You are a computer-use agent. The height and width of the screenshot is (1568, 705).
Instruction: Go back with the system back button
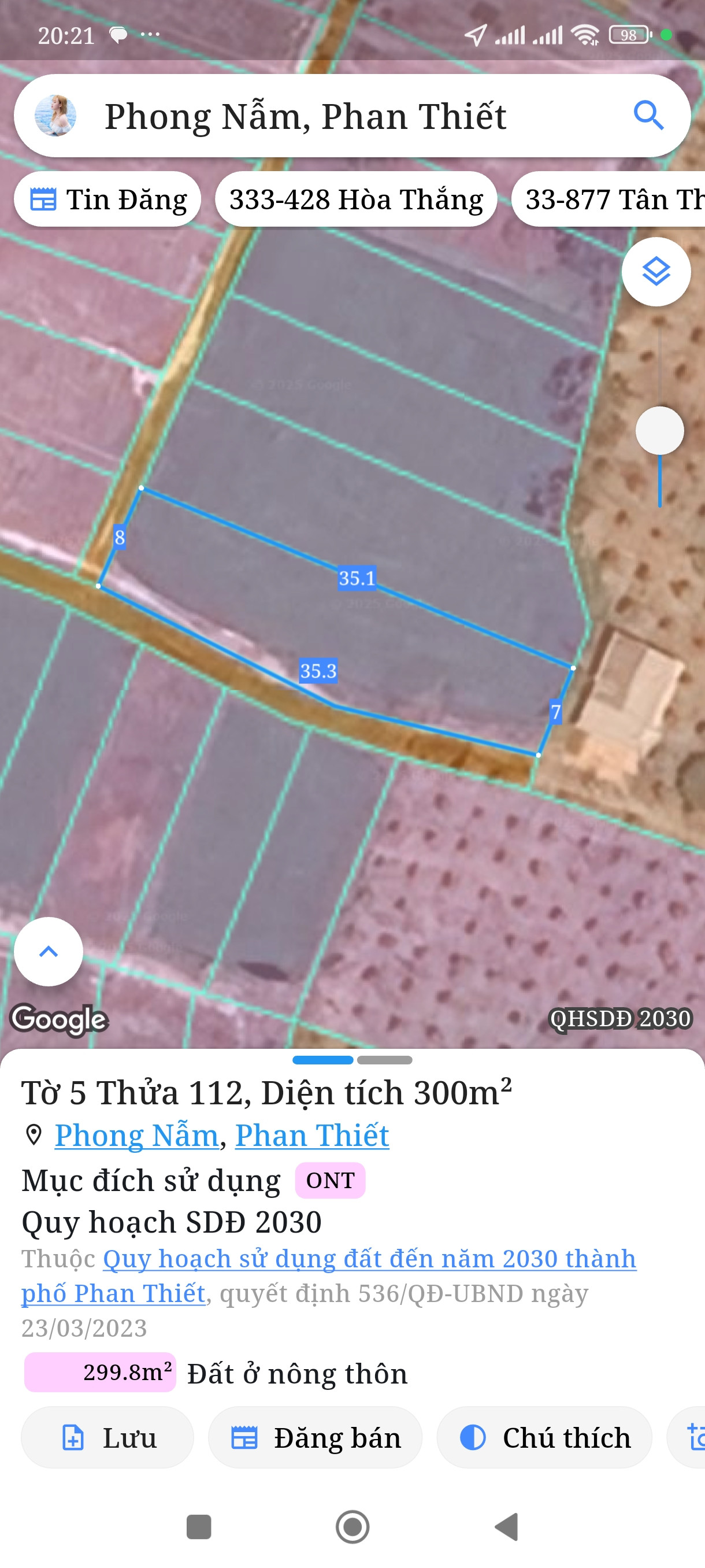point(506,1526)
